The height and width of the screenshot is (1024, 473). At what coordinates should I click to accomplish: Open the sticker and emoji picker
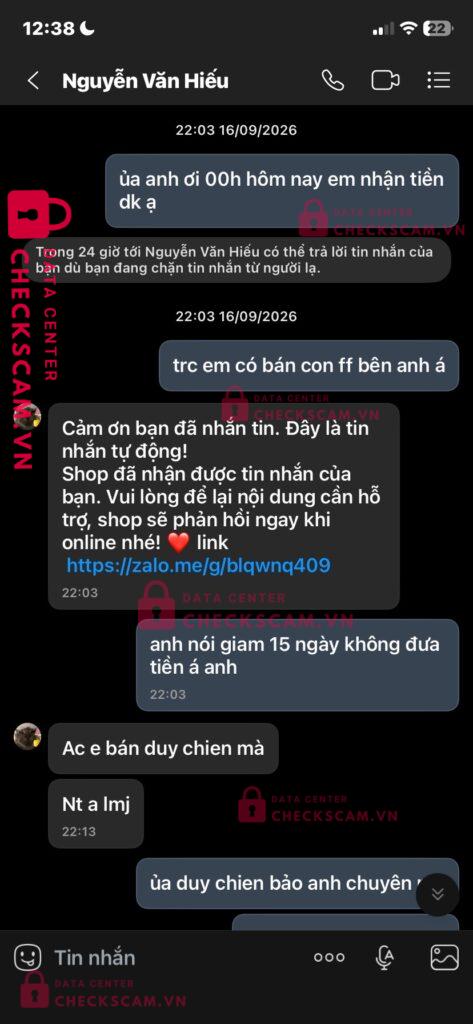[27, 957]
